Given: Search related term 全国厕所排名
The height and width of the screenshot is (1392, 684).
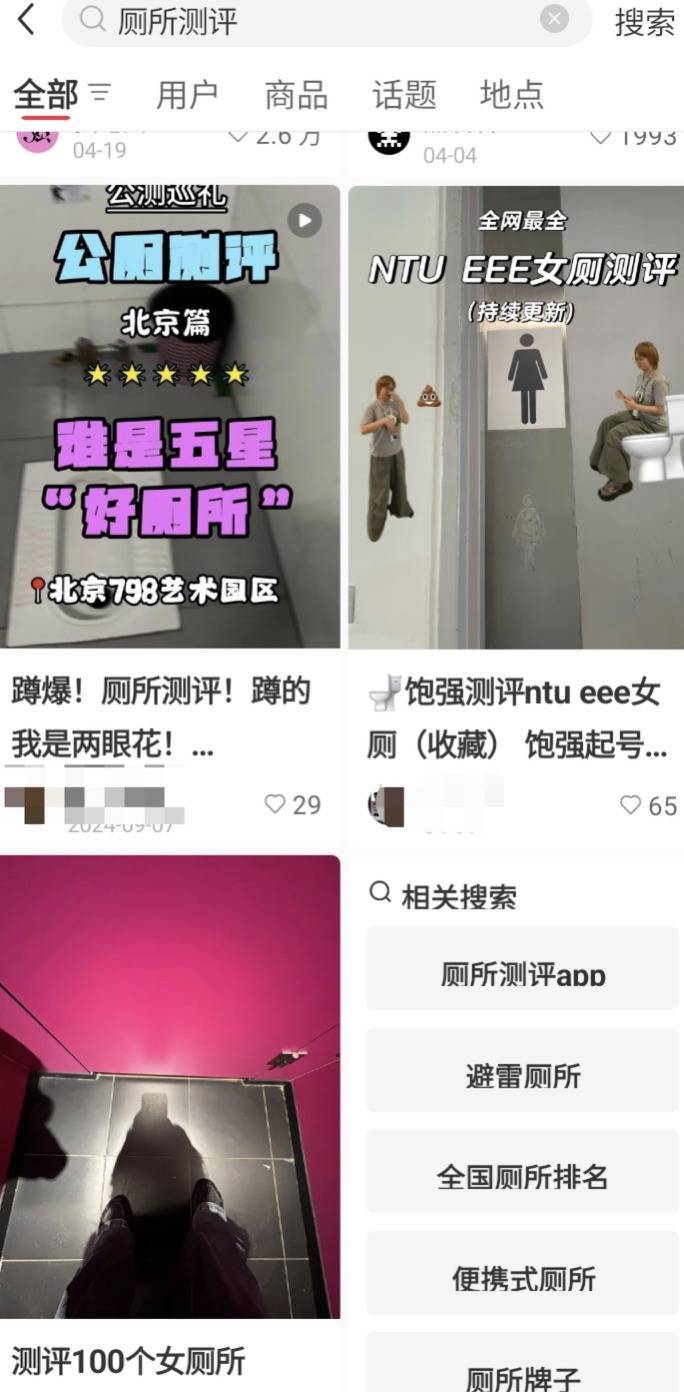Looking at the screenshot, I should 522,1177.
